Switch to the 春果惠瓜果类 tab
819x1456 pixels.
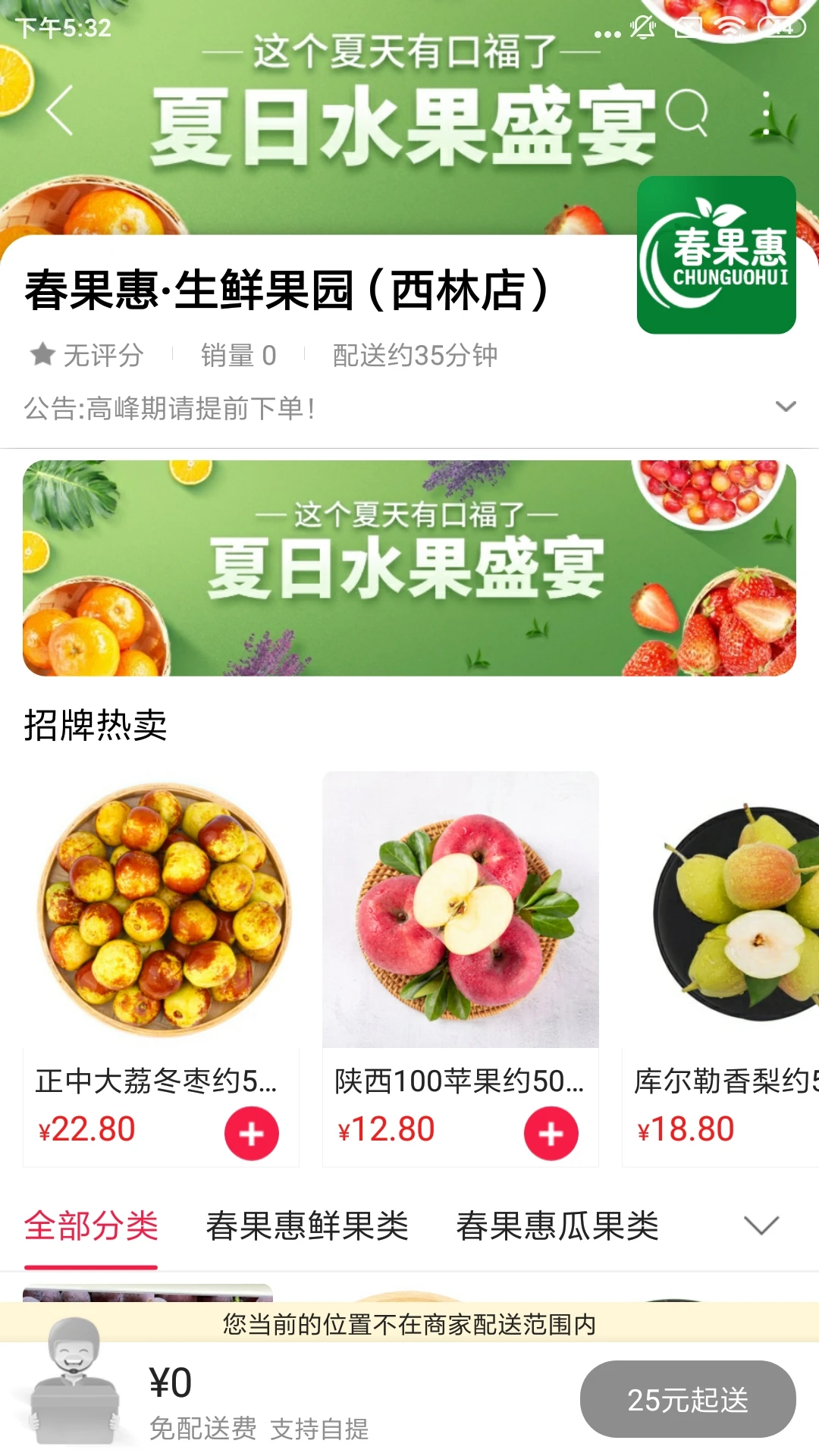557,1224
